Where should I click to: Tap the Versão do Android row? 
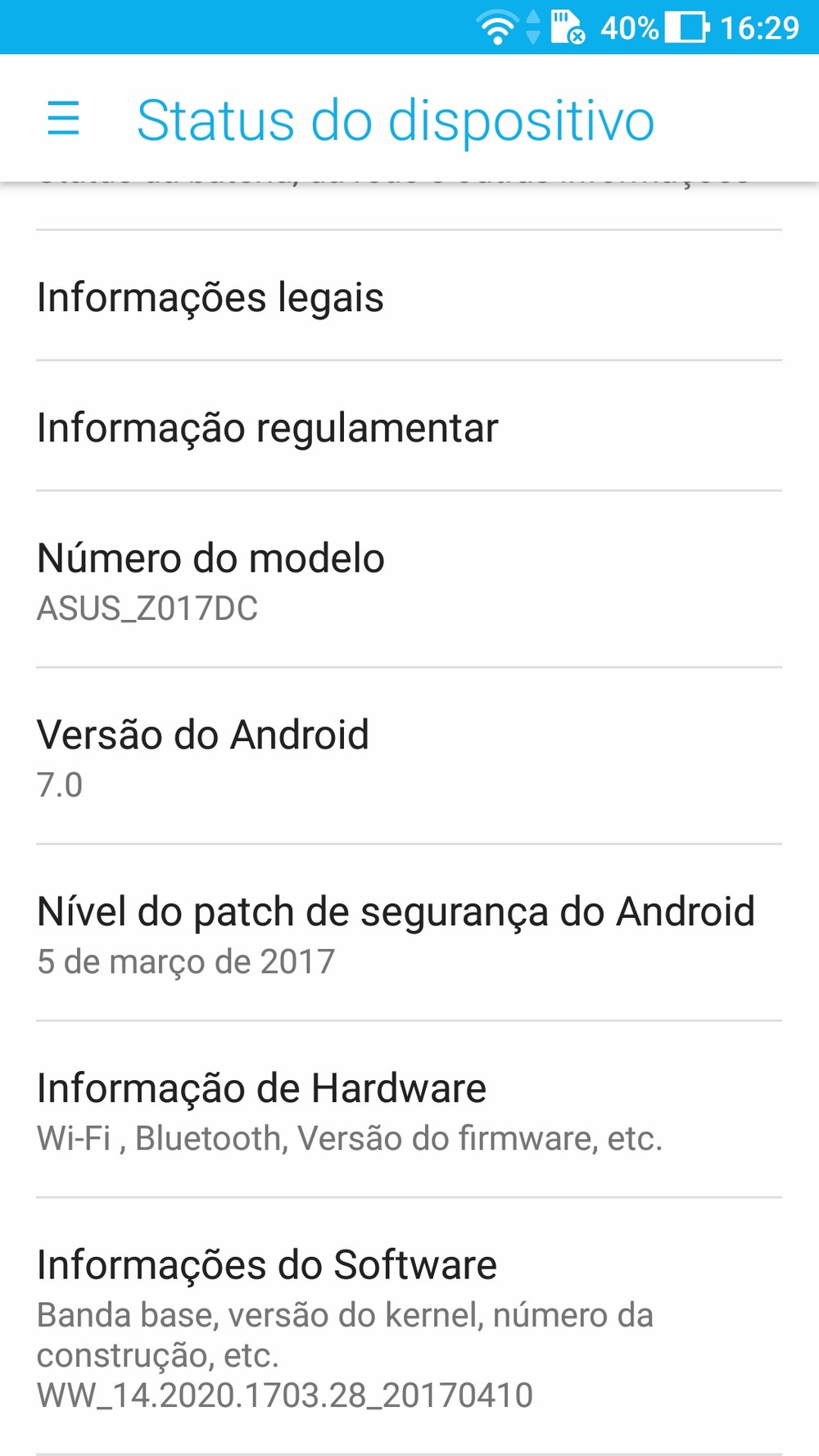click(409, 757)
